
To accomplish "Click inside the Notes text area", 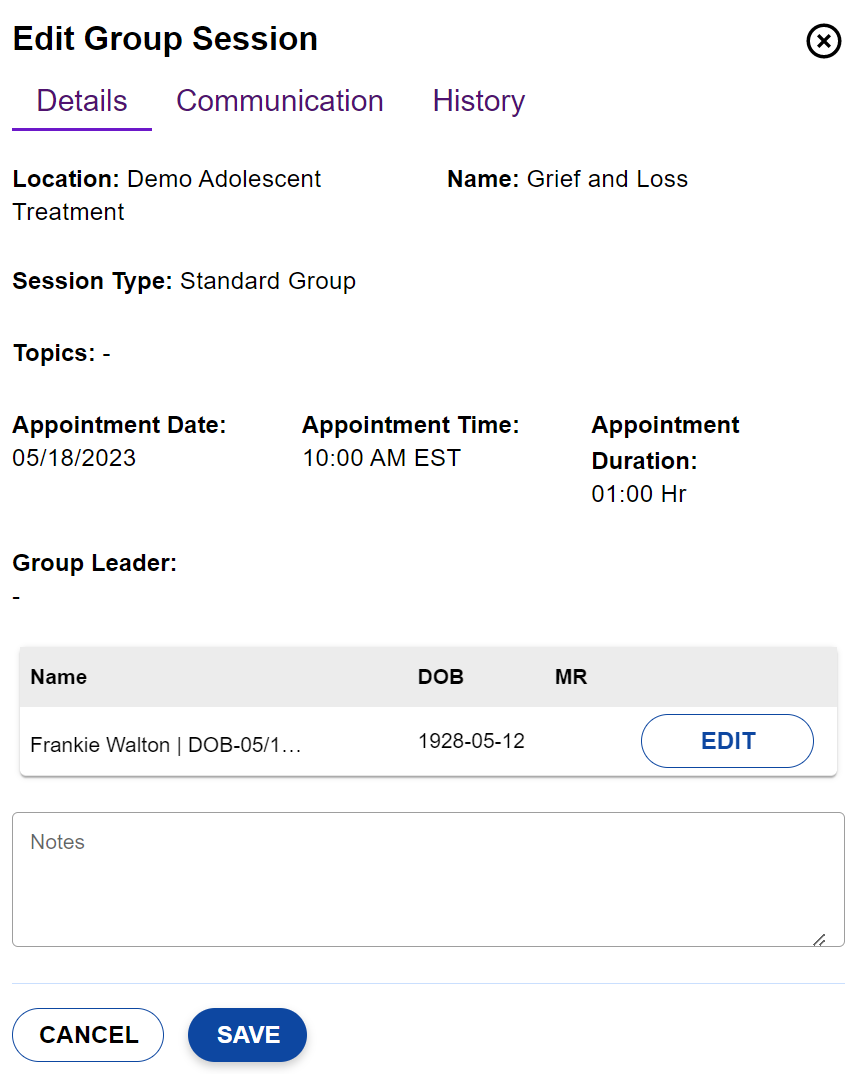I will [426, 878].
